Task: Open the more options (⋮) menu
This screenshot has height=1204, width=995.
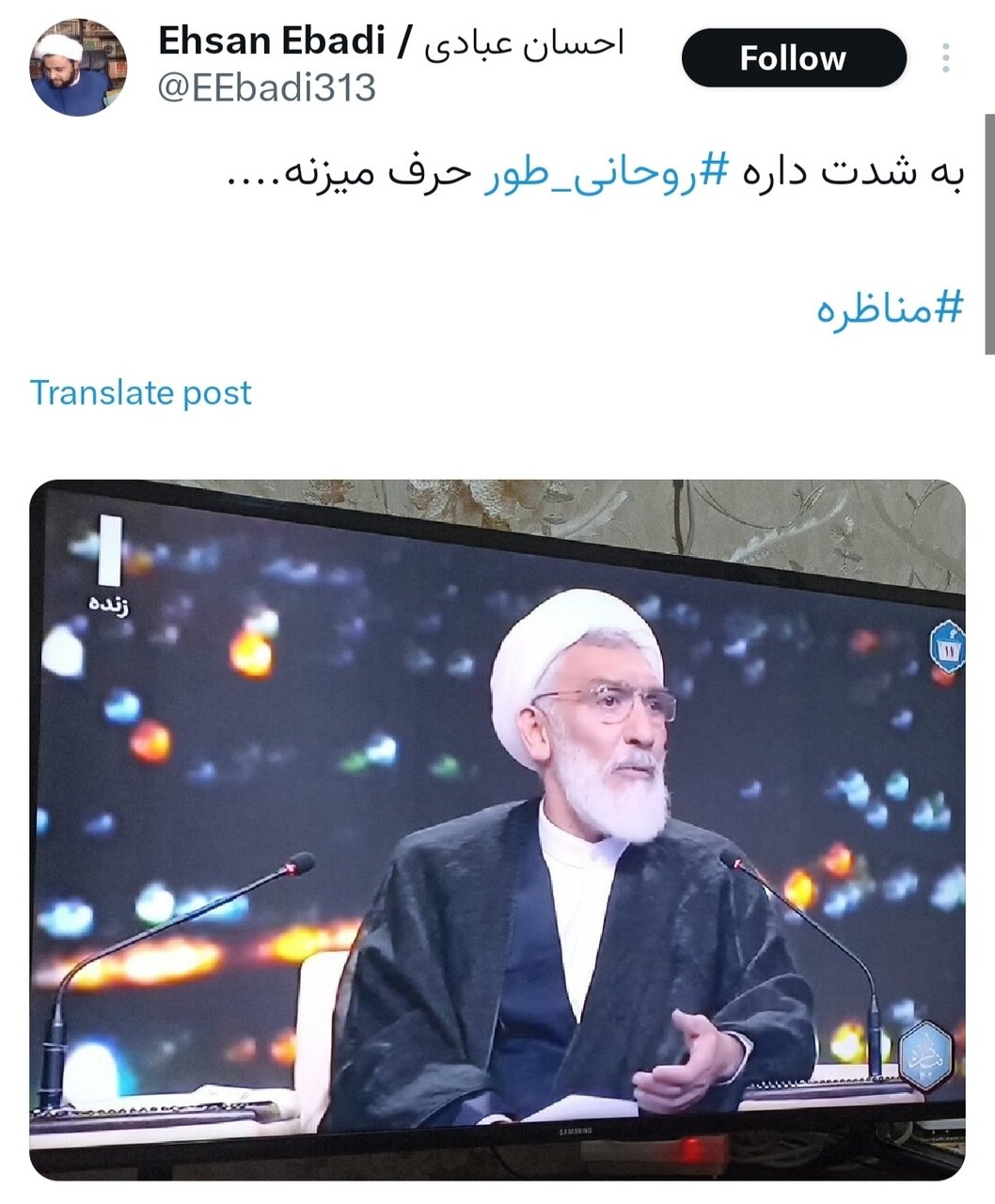Action: 947,58
